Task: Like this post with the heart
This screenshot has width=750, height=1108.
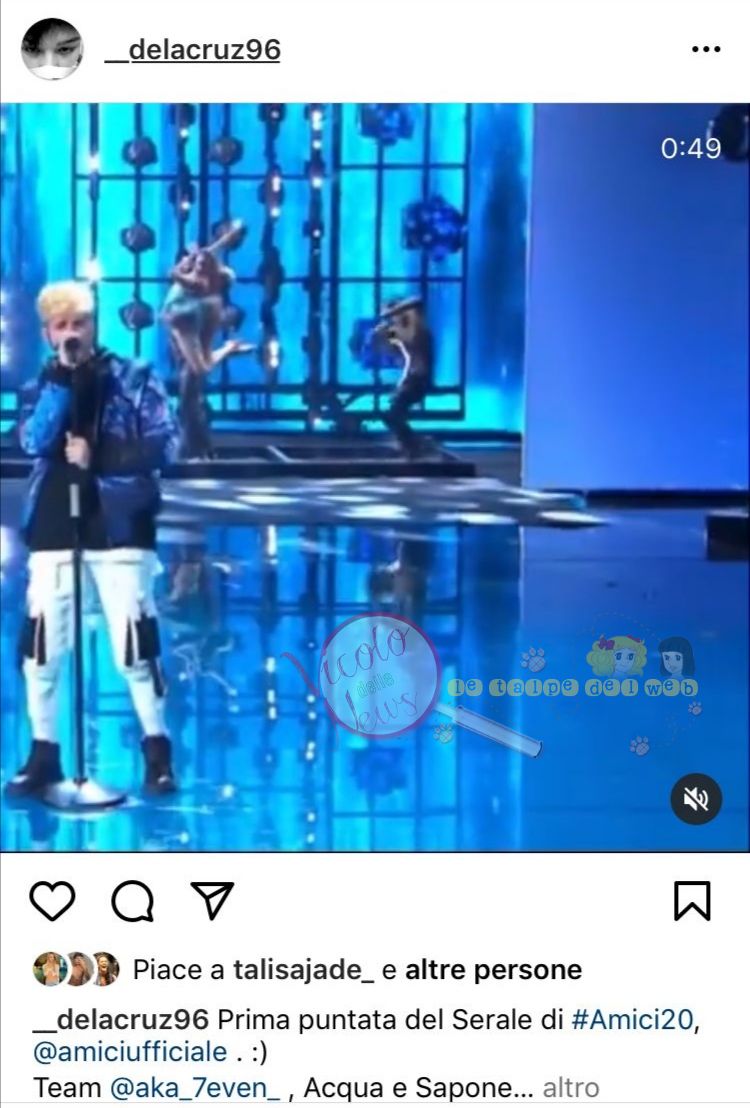Action: (52, 901)
